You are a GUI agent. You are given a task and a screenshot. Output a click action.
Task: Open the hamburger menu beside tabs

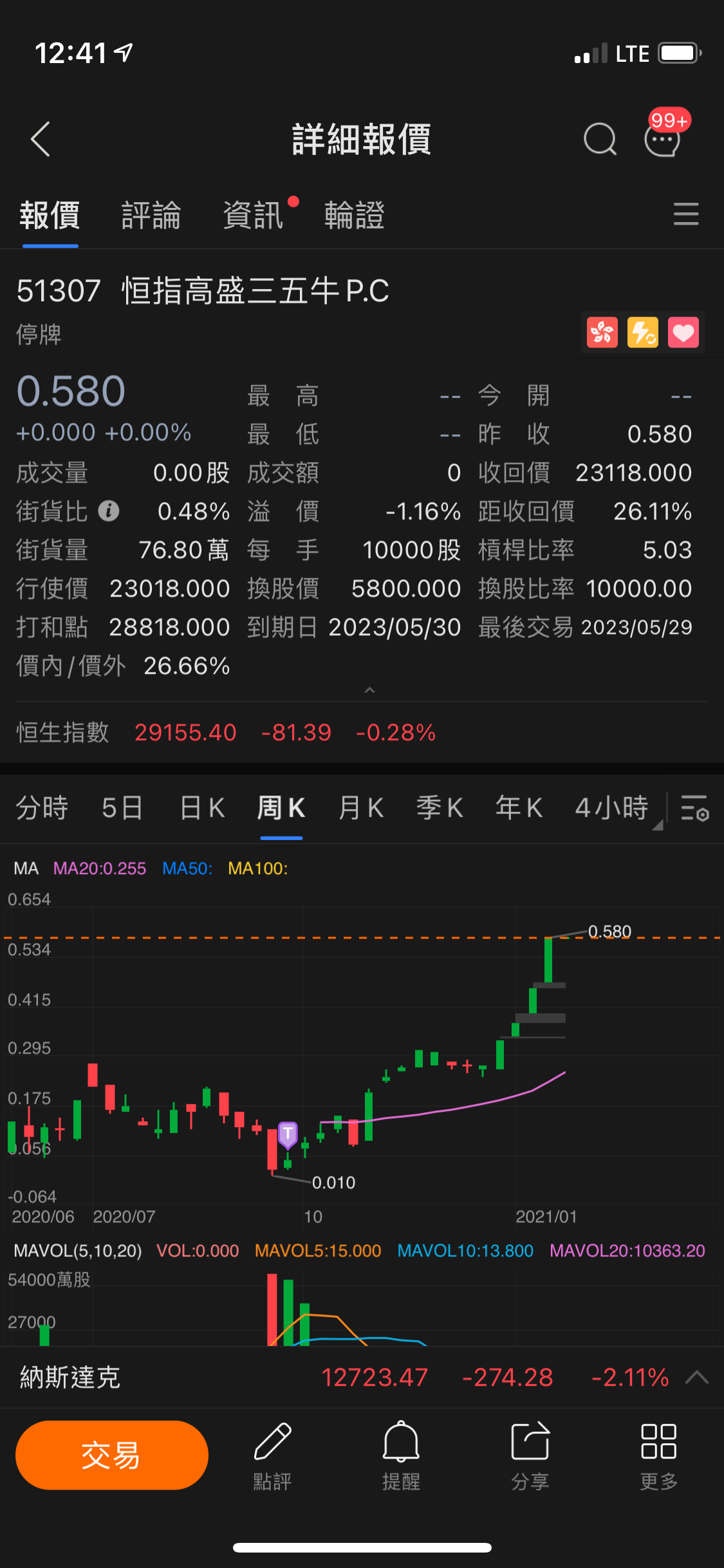pos(686,214)
